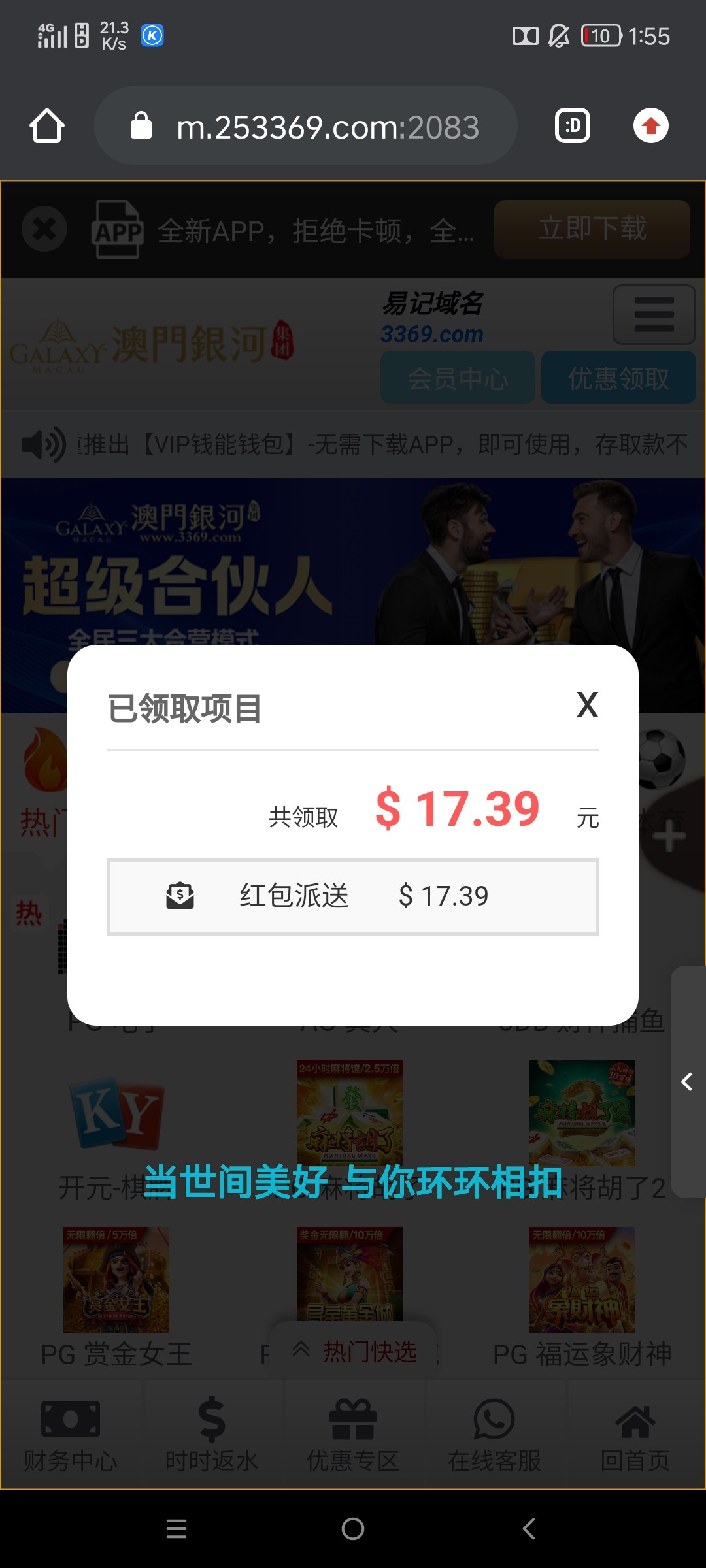Tap the red upload arrow icon
Image resolution: width=706 pixels, height=1568 pixels.
coord(650,126)
